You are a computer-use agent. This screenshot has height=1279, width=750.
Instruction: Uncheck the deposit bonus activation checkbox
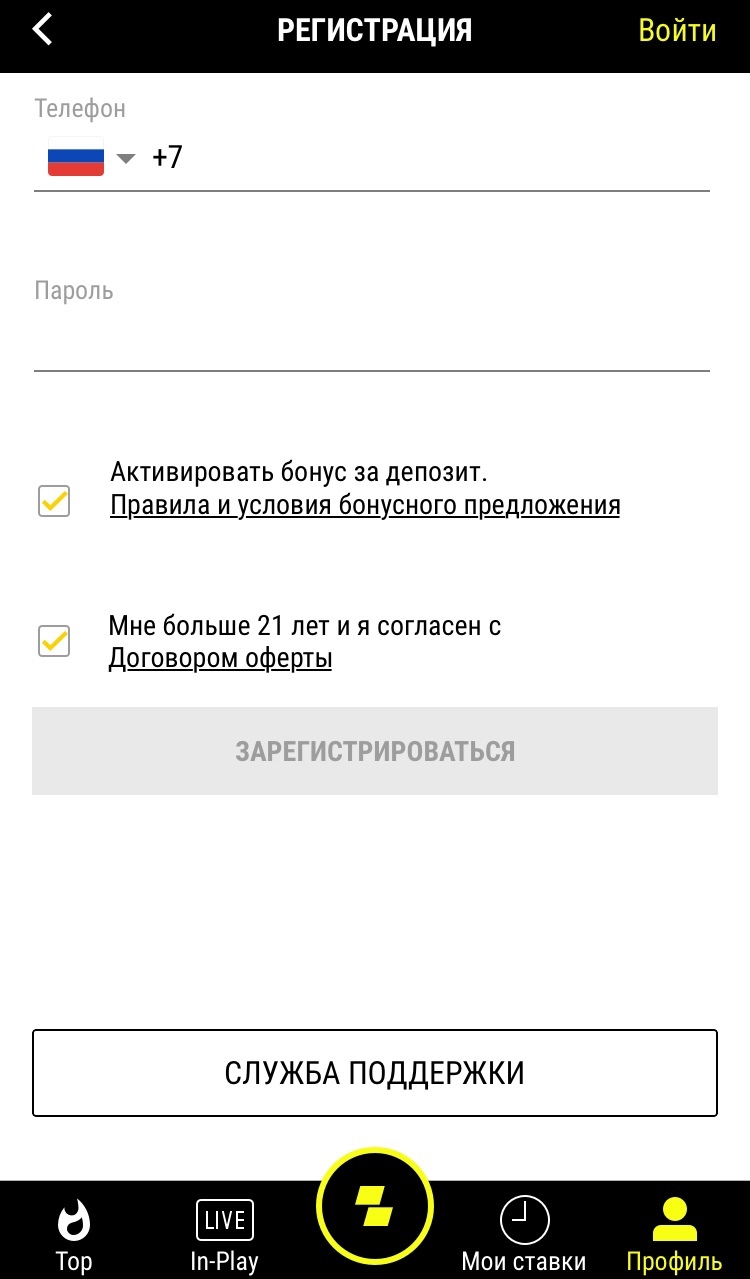54,500
